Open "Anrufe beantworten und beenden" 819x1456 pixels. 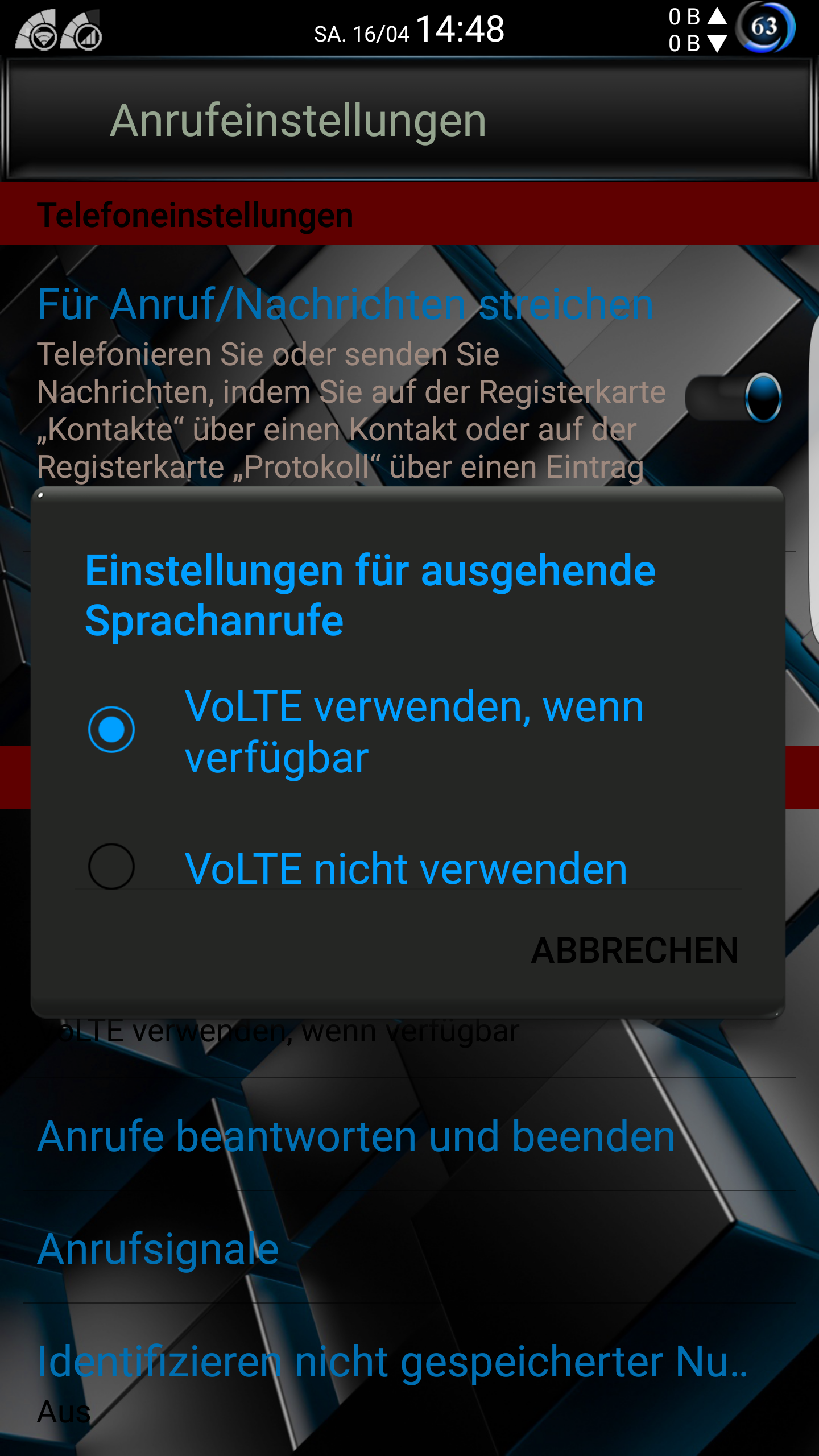(x=409, y=1135)
